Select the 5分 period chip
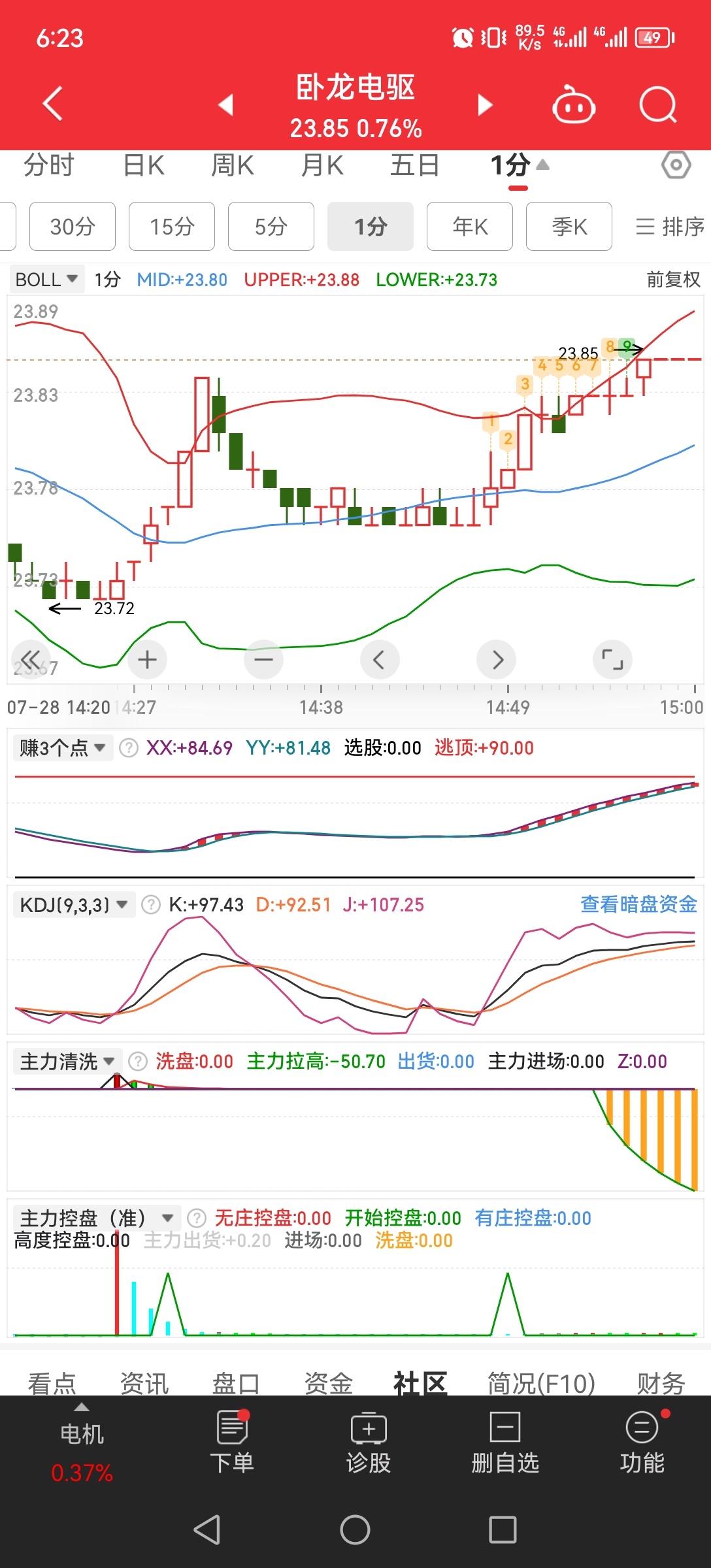The width and height of the screenshot is (711, 1568). [x=271, y=227]
